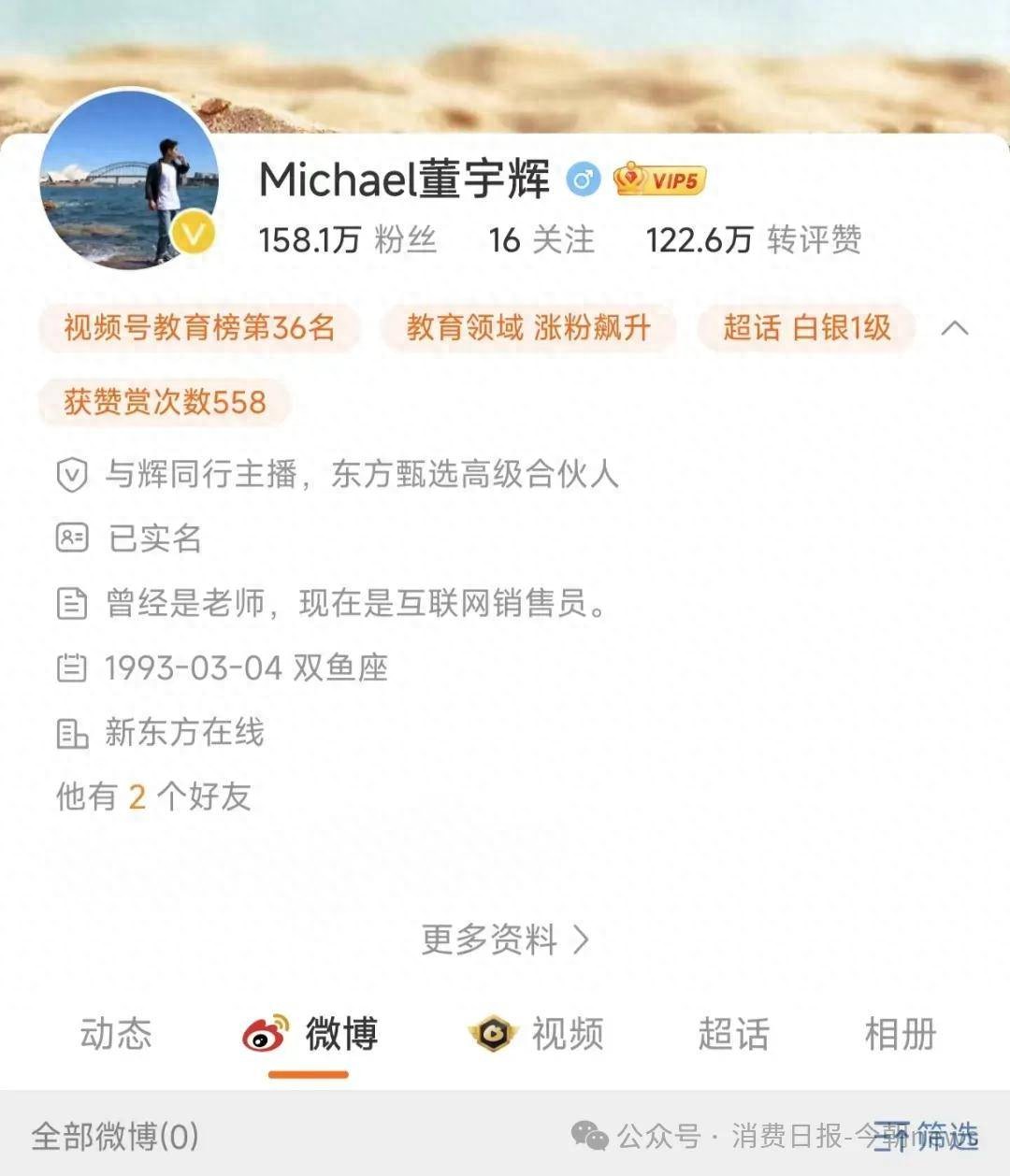View his 2 mutual friends

[x=154, y=796]
